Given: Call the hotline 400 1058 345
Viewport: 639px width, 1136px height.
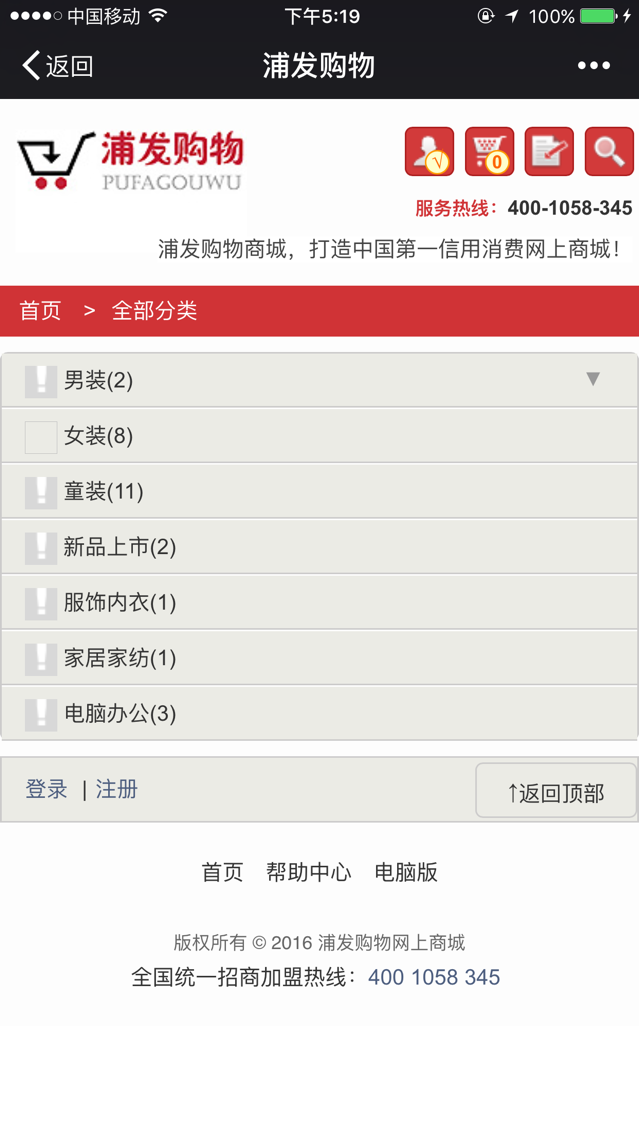Looking at the screenshot, I should 434,977.
